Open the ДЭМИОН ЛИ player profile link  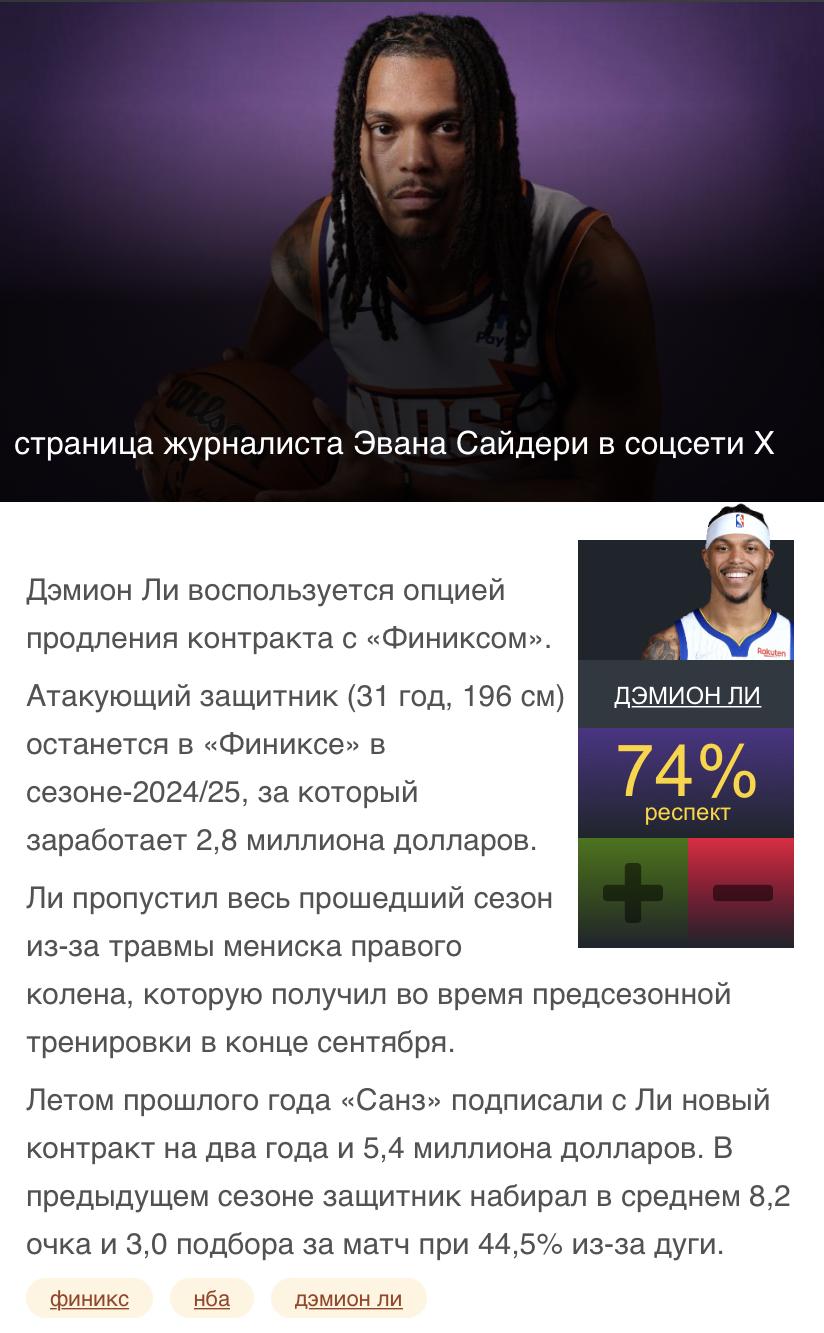[686, 696]
